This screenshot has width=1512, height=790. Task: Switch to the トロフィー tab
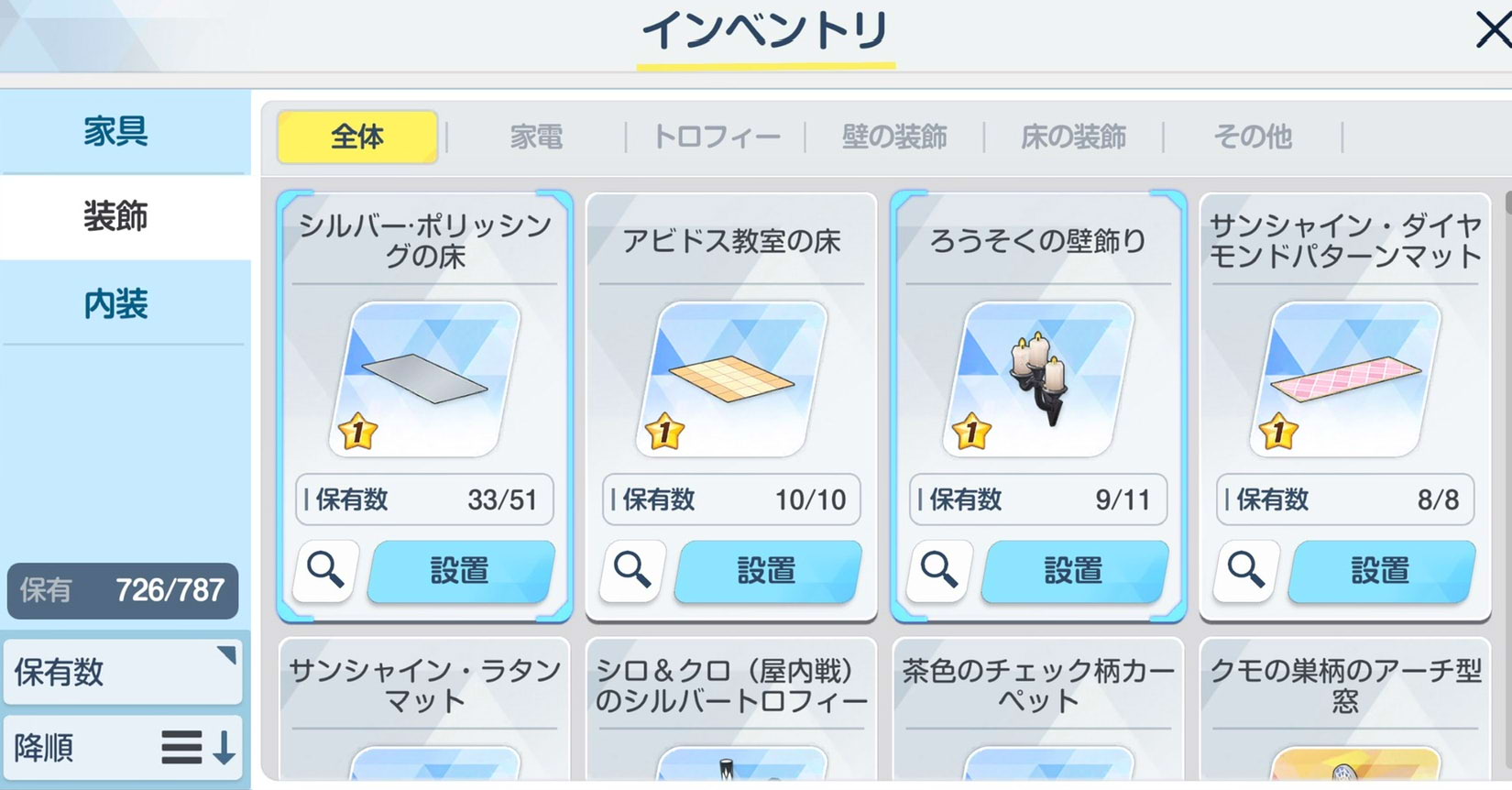click(716, 137)
